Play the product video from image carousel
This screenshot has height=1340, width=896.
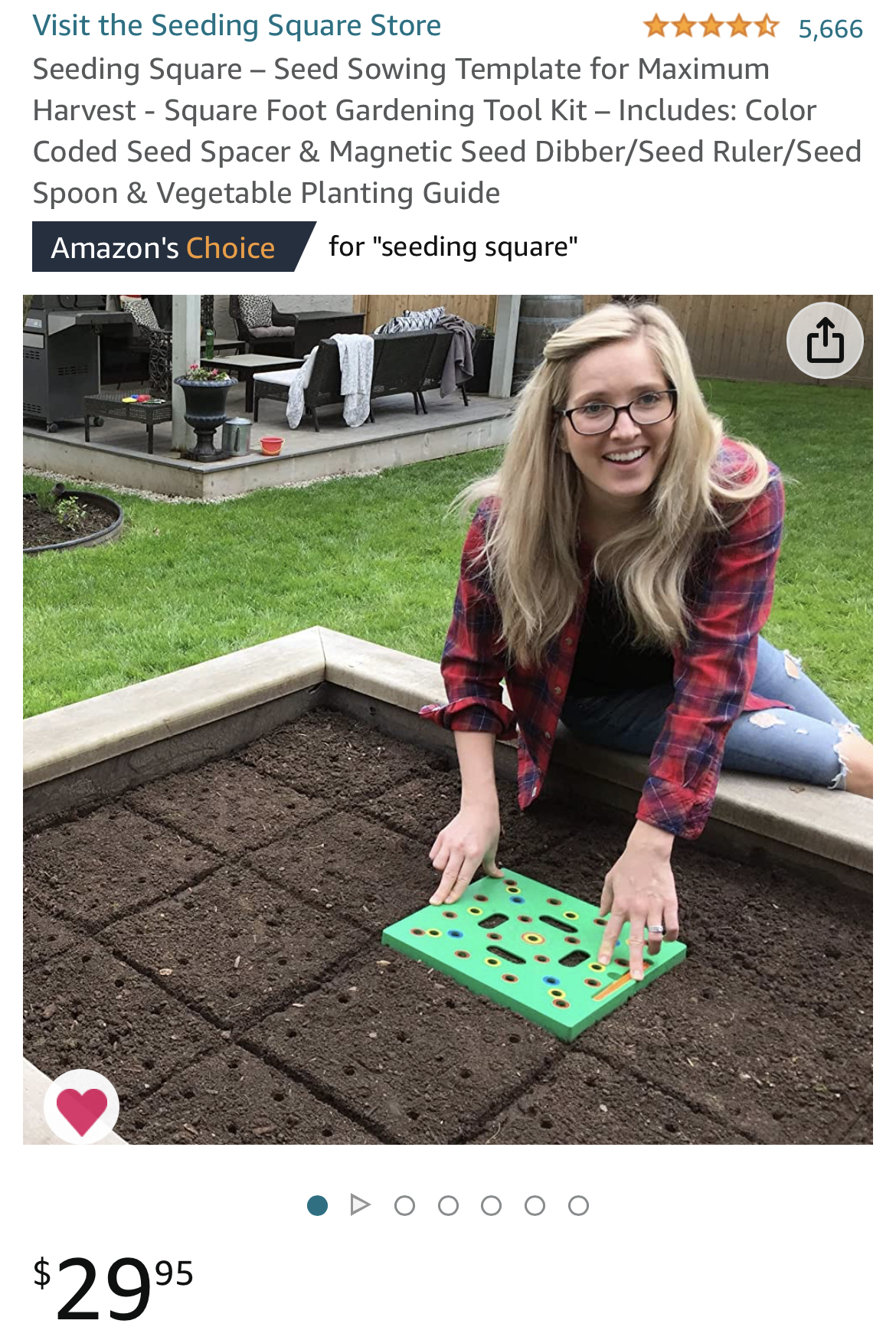pyautogui.click(x=360, y=1205)
